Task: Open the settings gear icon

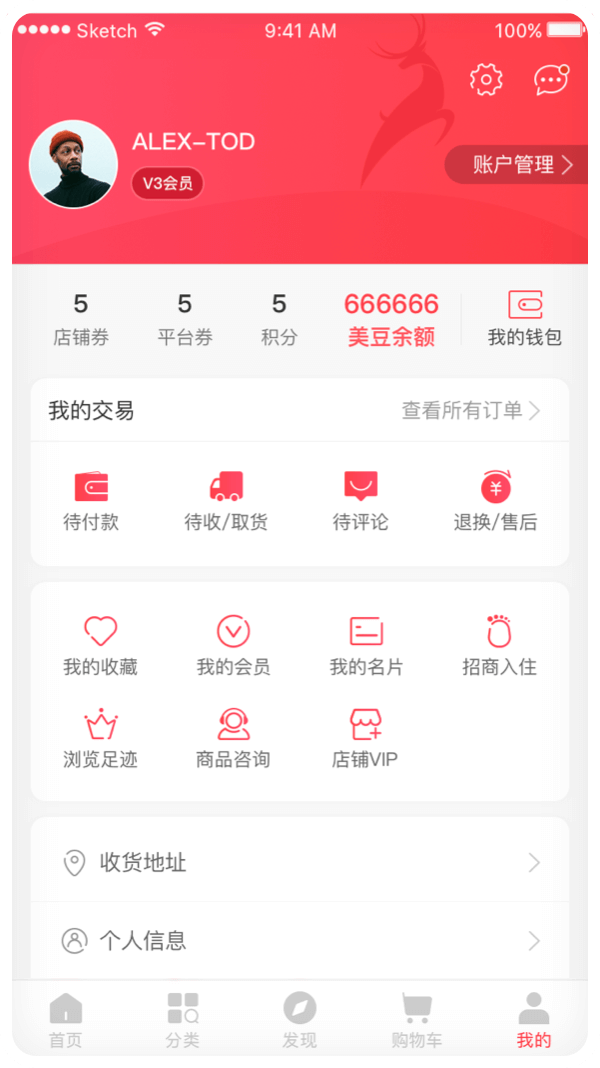Action: 486,79
